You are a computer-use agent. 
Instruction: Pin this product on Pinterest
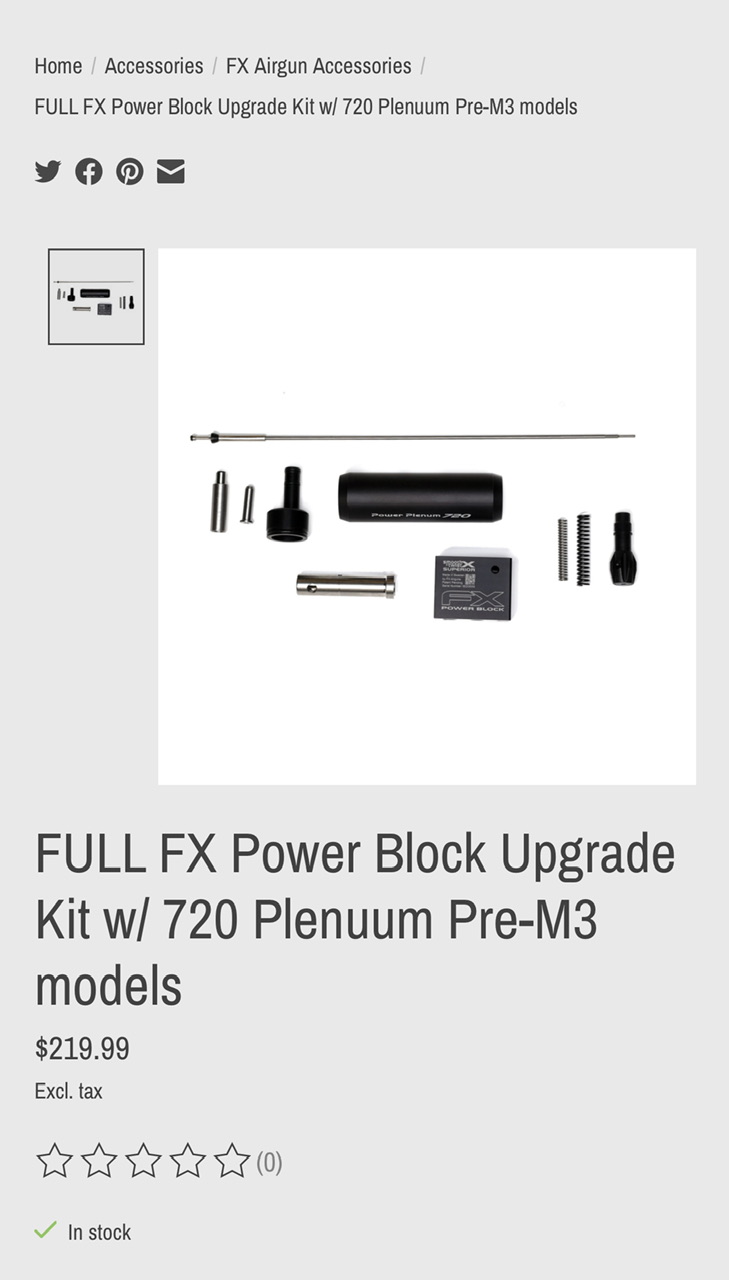pos(130,172)
